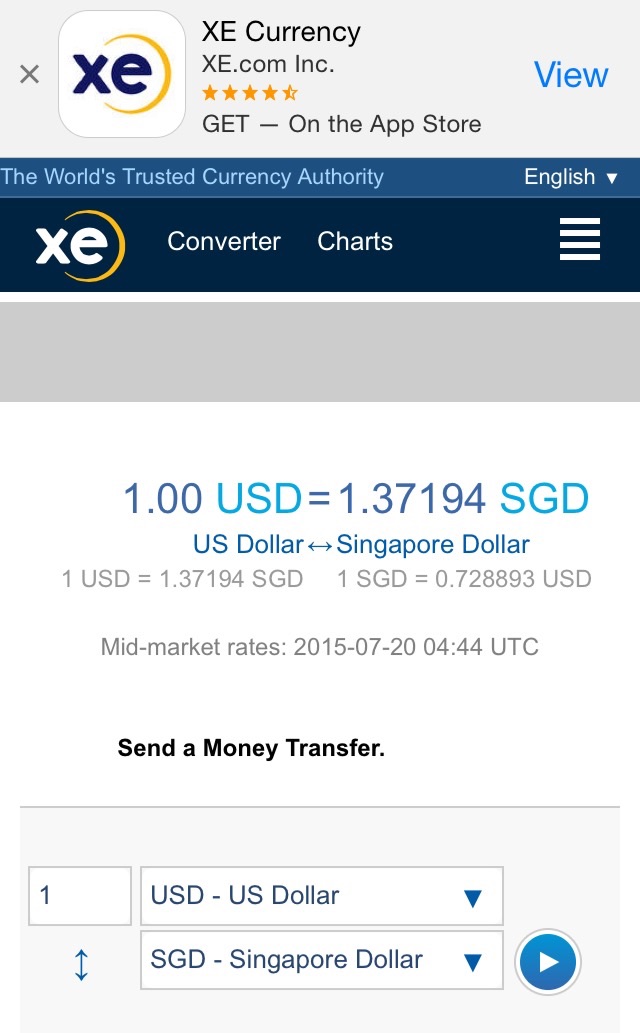Edit the amount field showing 1

(80, 895)
